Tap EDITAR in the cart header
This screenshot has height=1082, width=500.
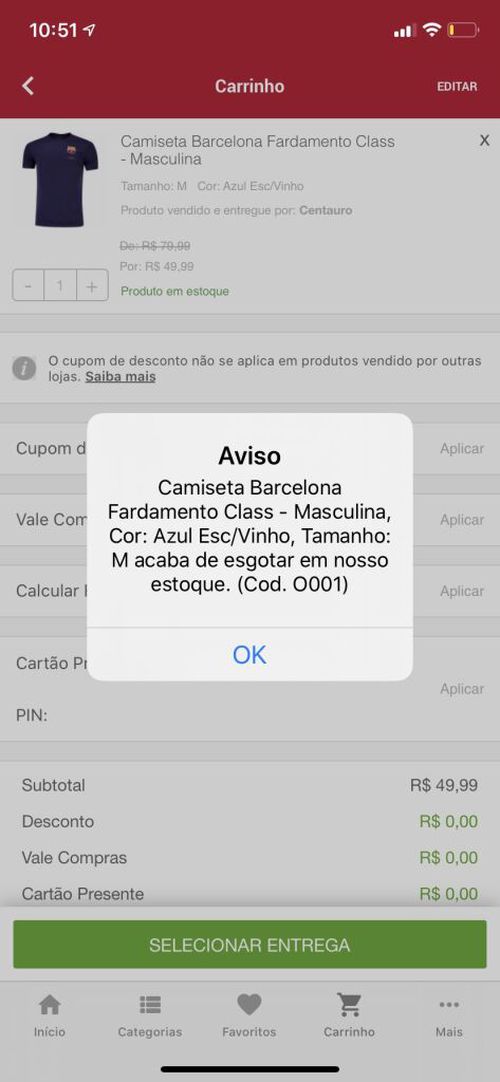click(457, 86)
